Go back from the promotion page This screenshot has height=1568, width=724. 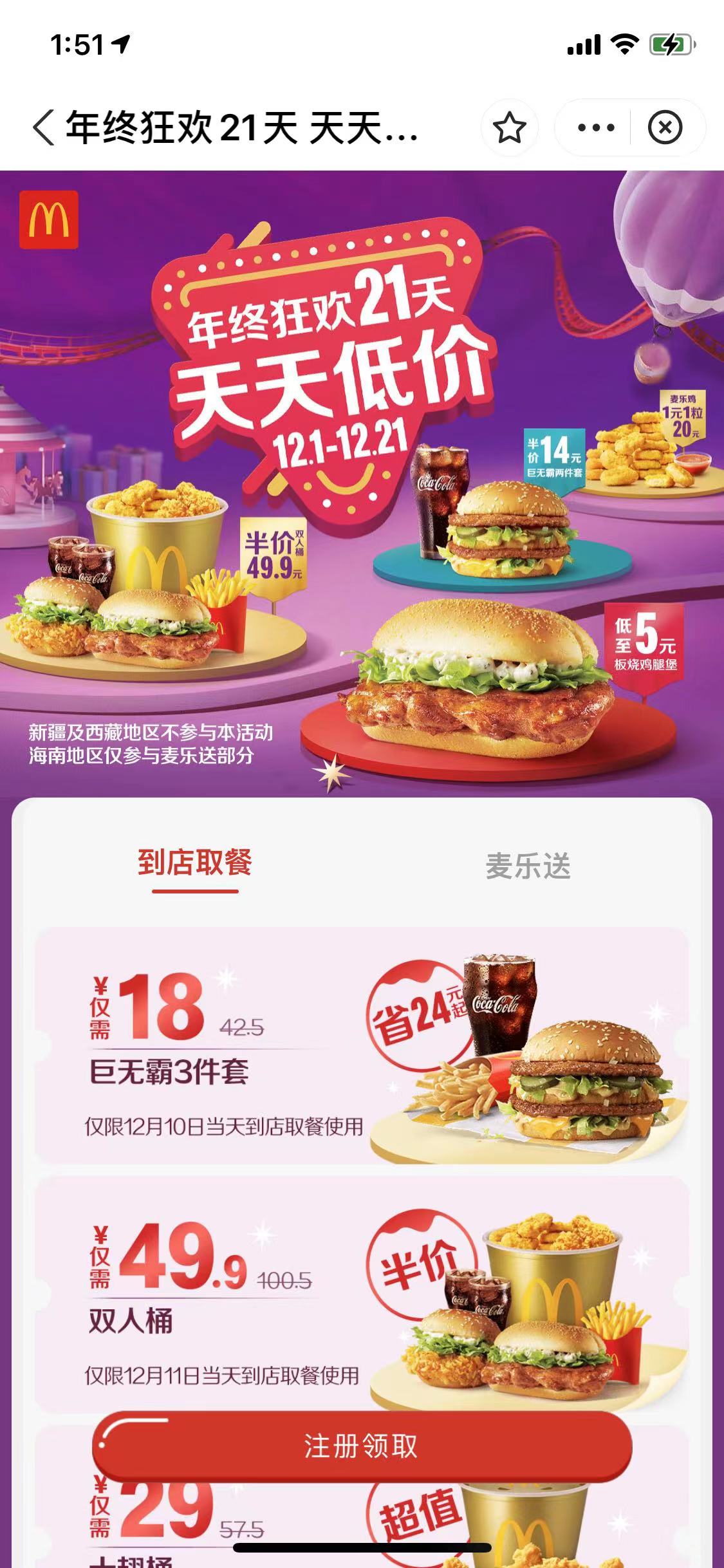click(44, 127)
